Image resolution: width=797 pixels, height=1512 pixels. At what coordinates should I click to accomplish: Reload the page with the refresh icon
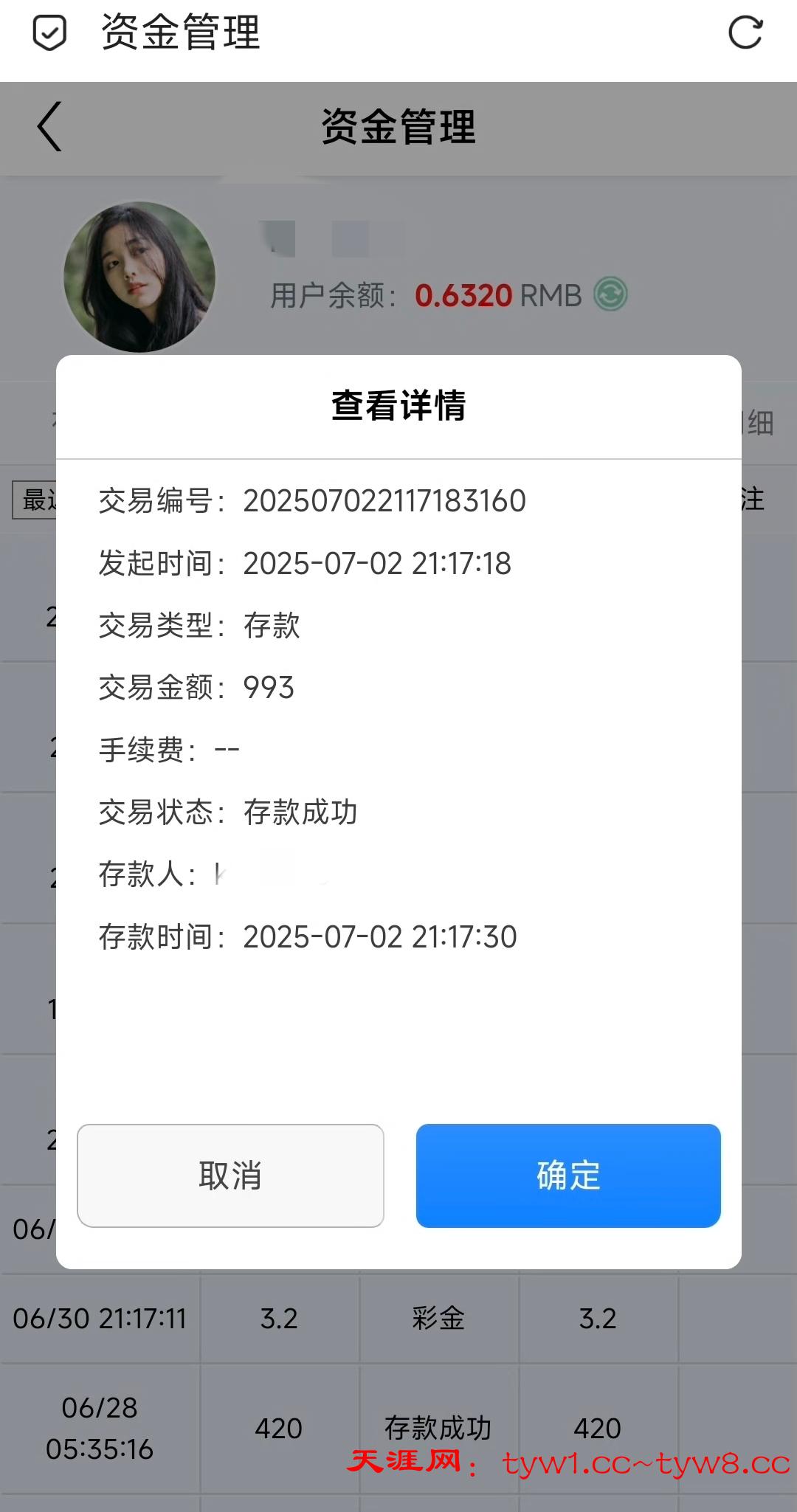[x=745, y=33]
